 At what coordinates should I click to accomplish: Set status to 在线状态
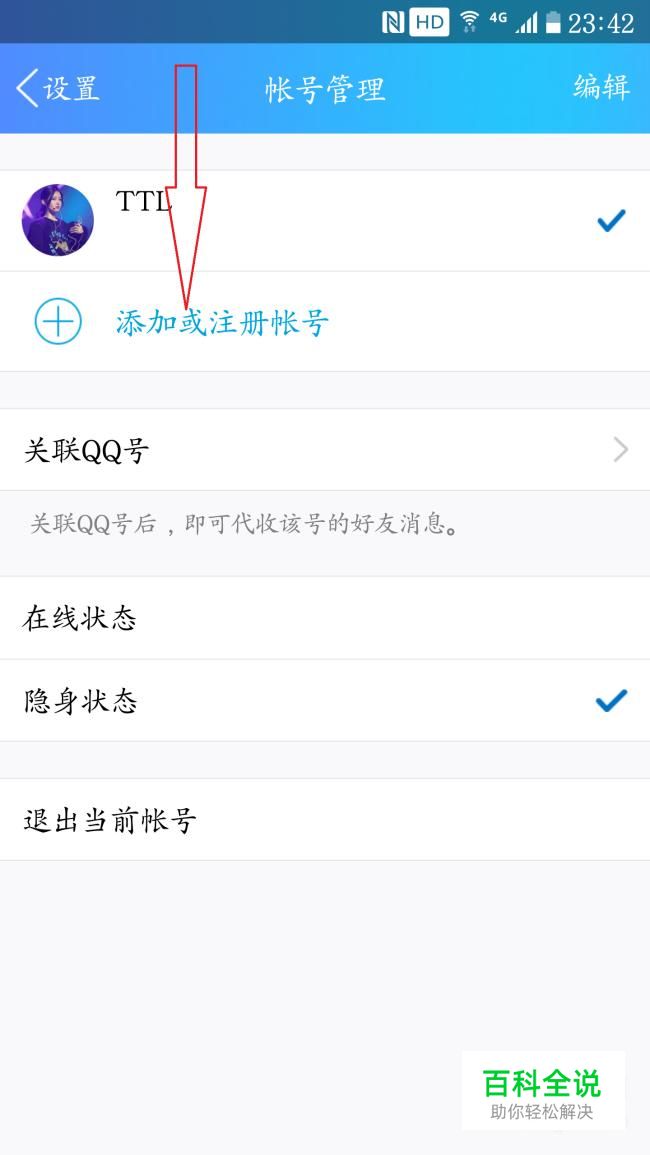pos(324,618)
